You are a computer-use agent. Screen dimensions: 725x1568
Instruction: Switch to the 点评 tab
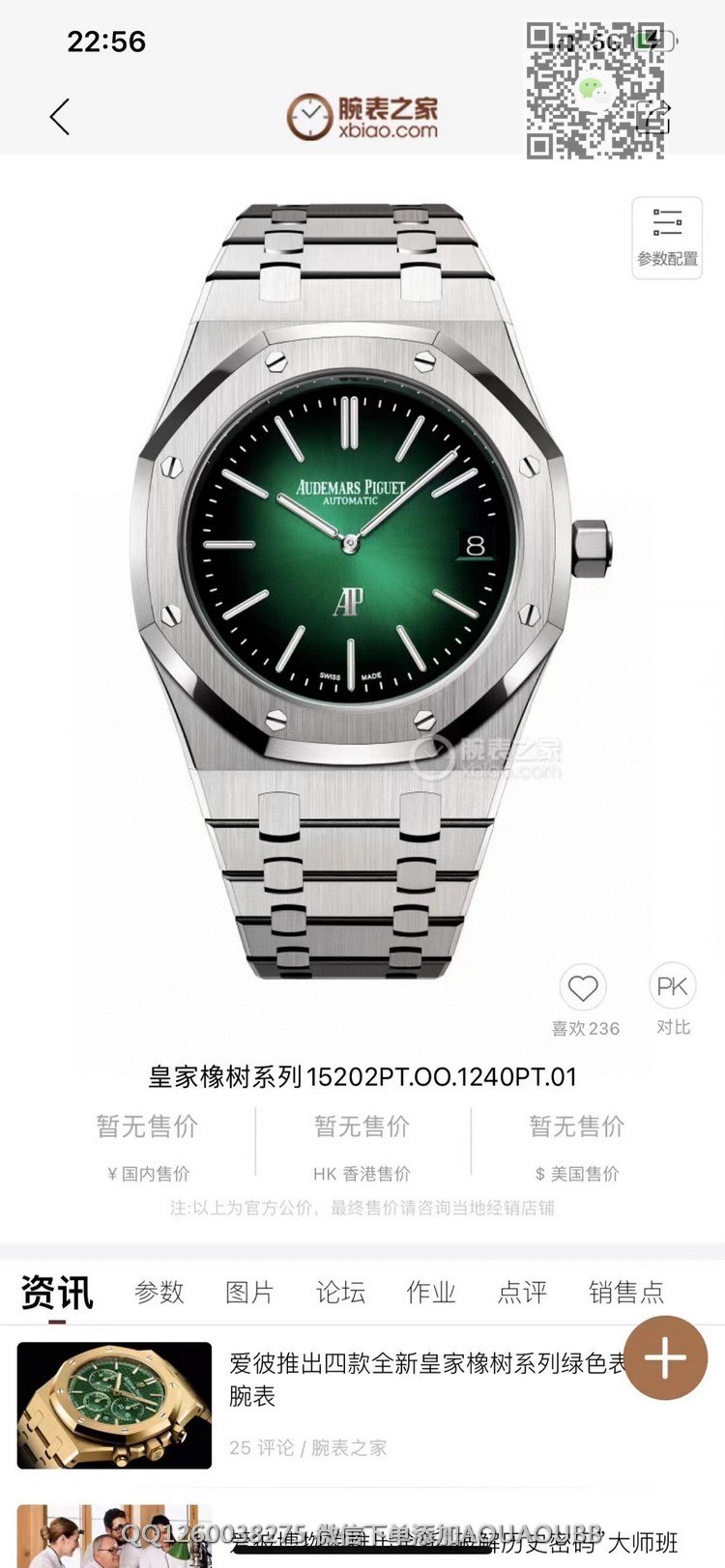[x=522, y=1293]
